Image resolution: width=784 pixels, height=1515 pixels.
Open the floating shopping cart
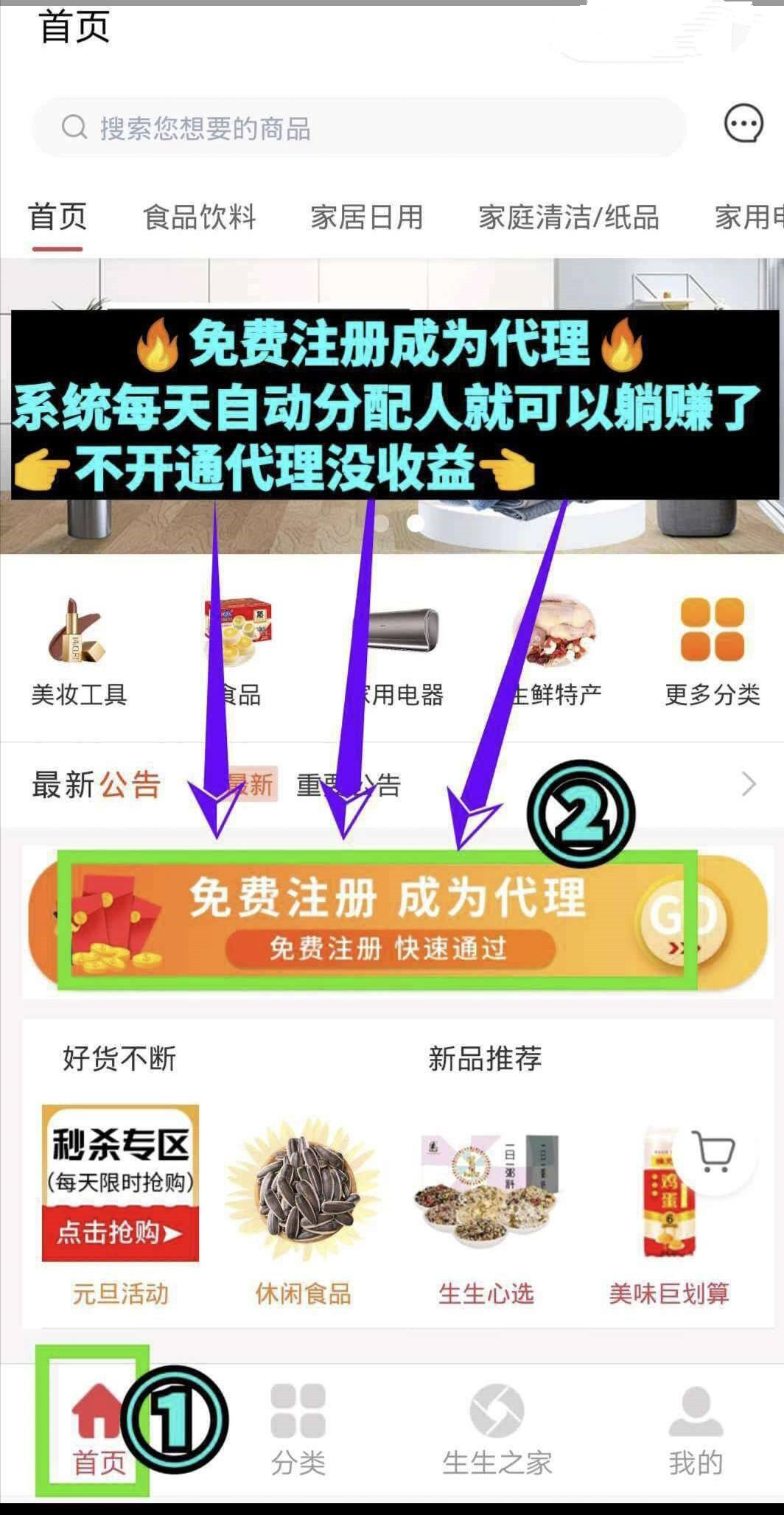716,1154
